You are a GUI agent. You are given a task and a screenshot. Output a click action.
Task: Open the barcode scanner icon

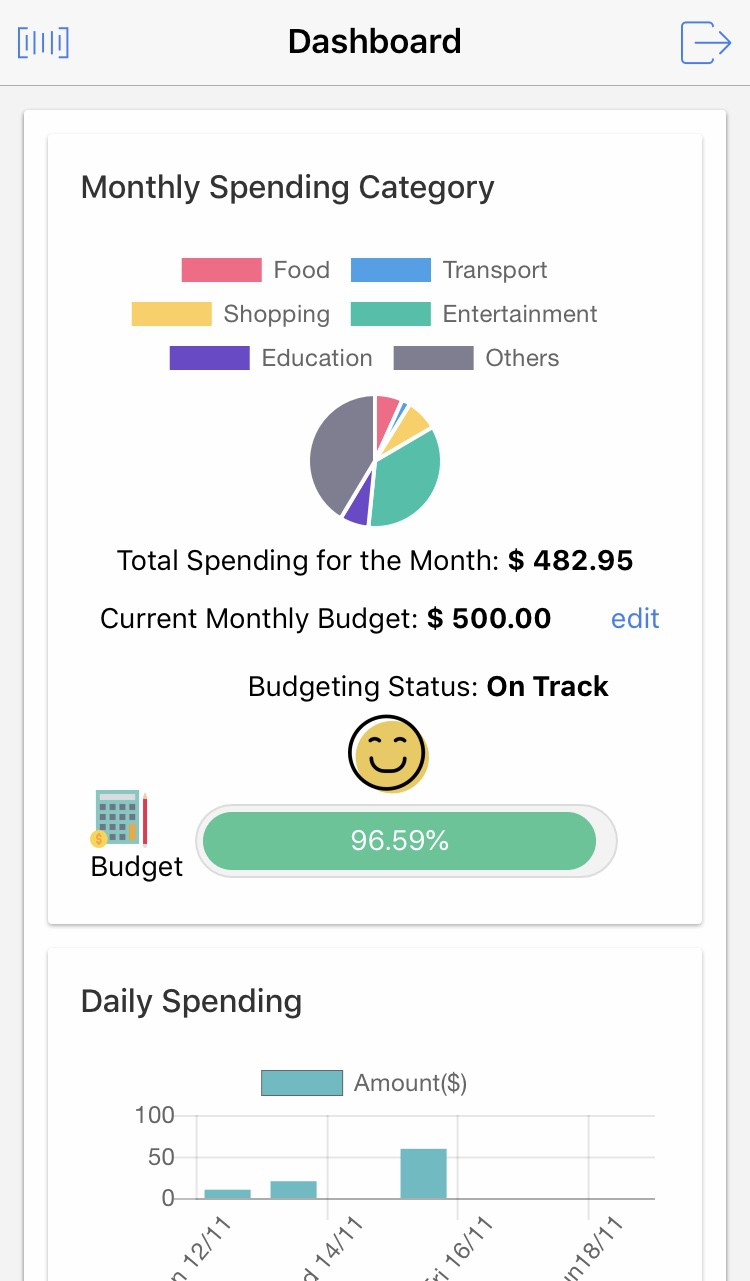[42, 42]
